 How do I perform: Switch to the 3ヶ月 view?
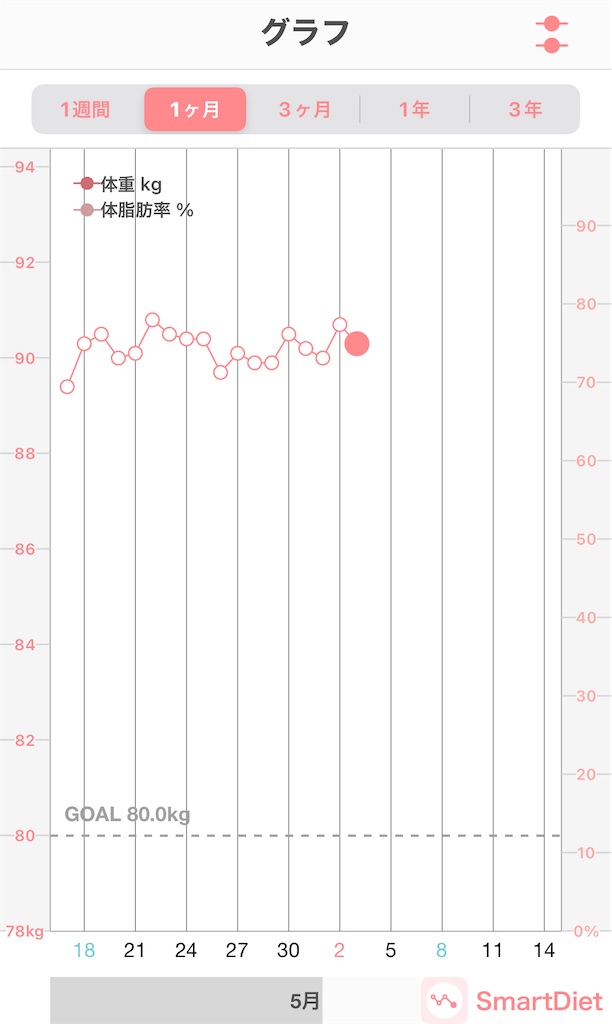pyautogui.click(x=304, y=109)
